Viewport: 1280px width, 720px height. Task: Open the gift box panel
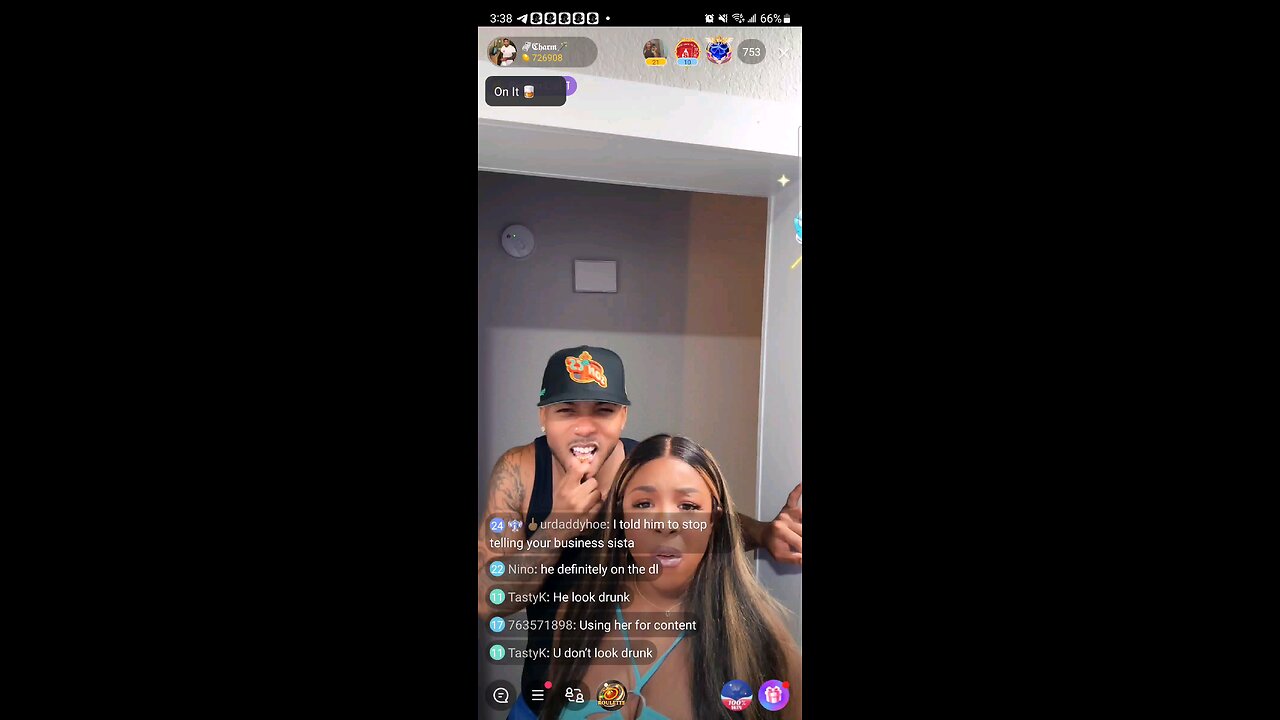[x=773, y=695]
